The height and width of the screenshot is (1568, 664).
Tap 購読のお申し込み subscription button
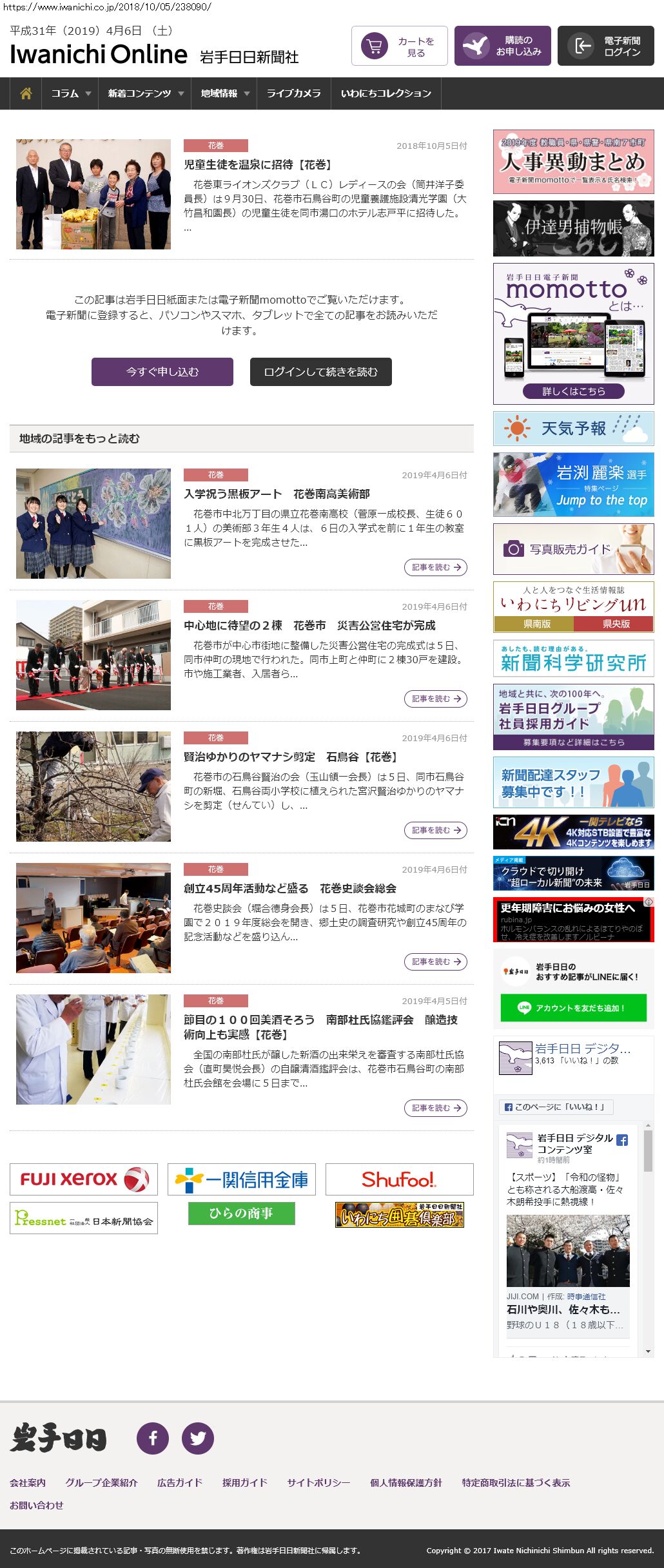tap(502, 46)
